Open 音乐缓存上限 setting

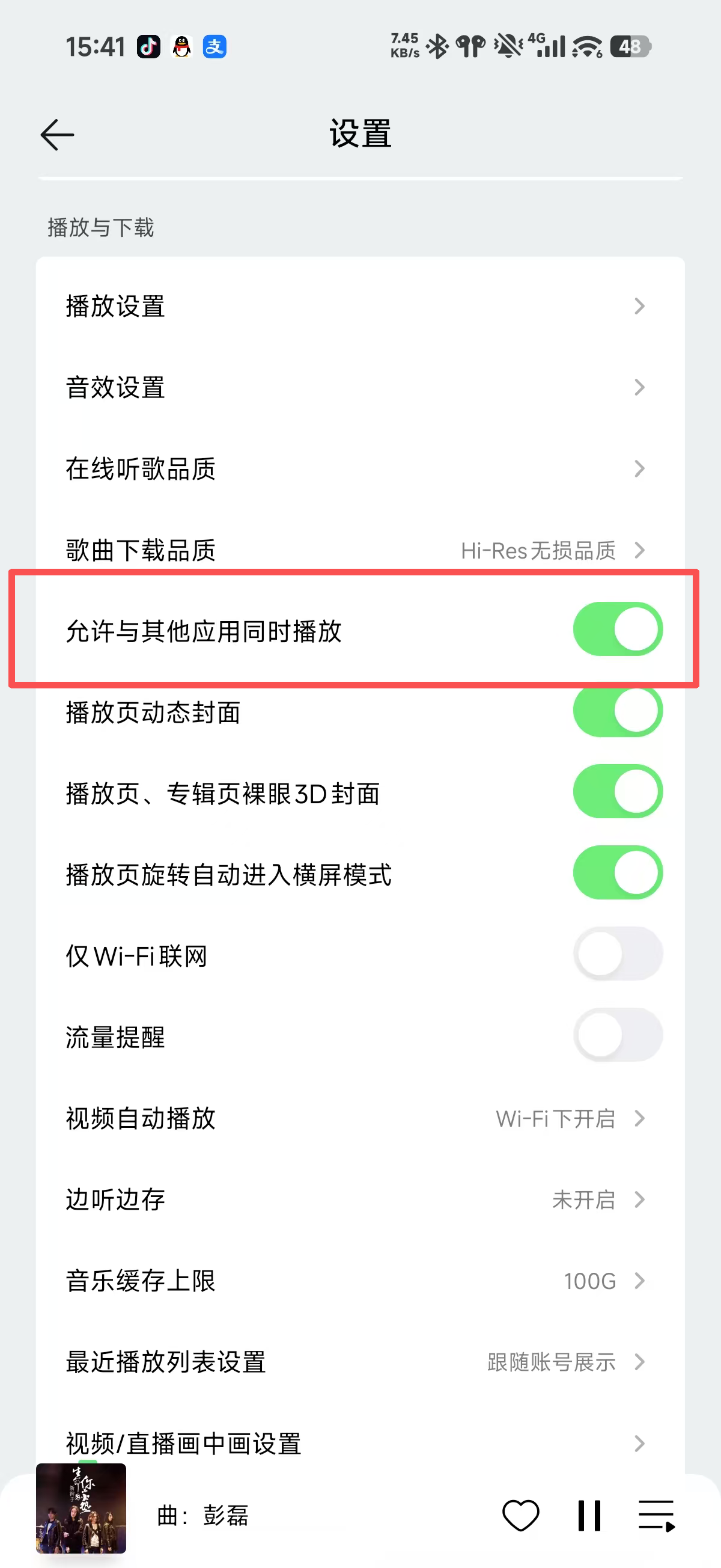[x=359, y=1281]
